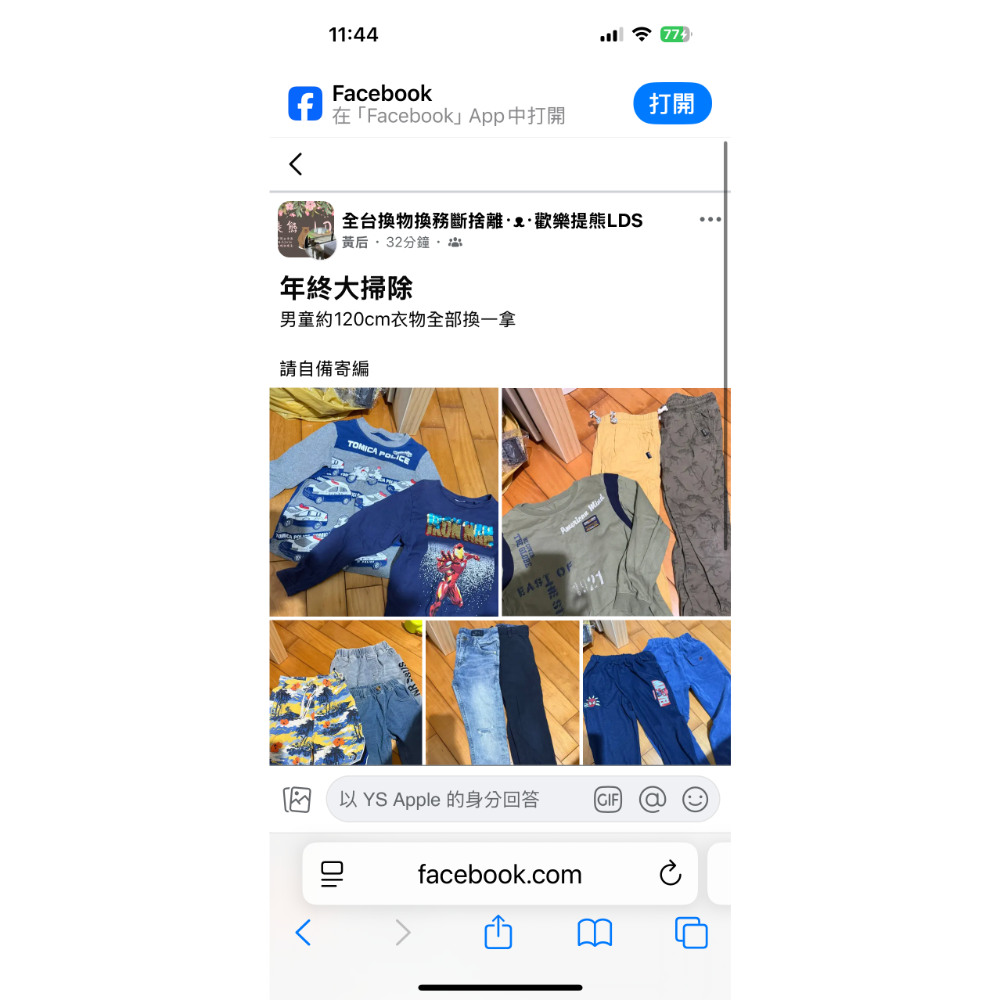Attach a photo to your comment
The image size is (1000, 1000).
click(297, 799)
